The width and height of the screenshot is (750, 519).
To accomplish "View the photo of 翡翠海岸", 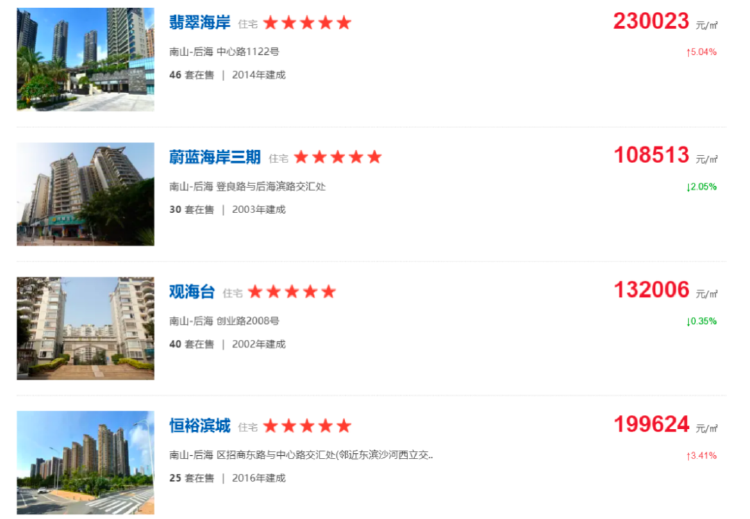I will point(85,59).
